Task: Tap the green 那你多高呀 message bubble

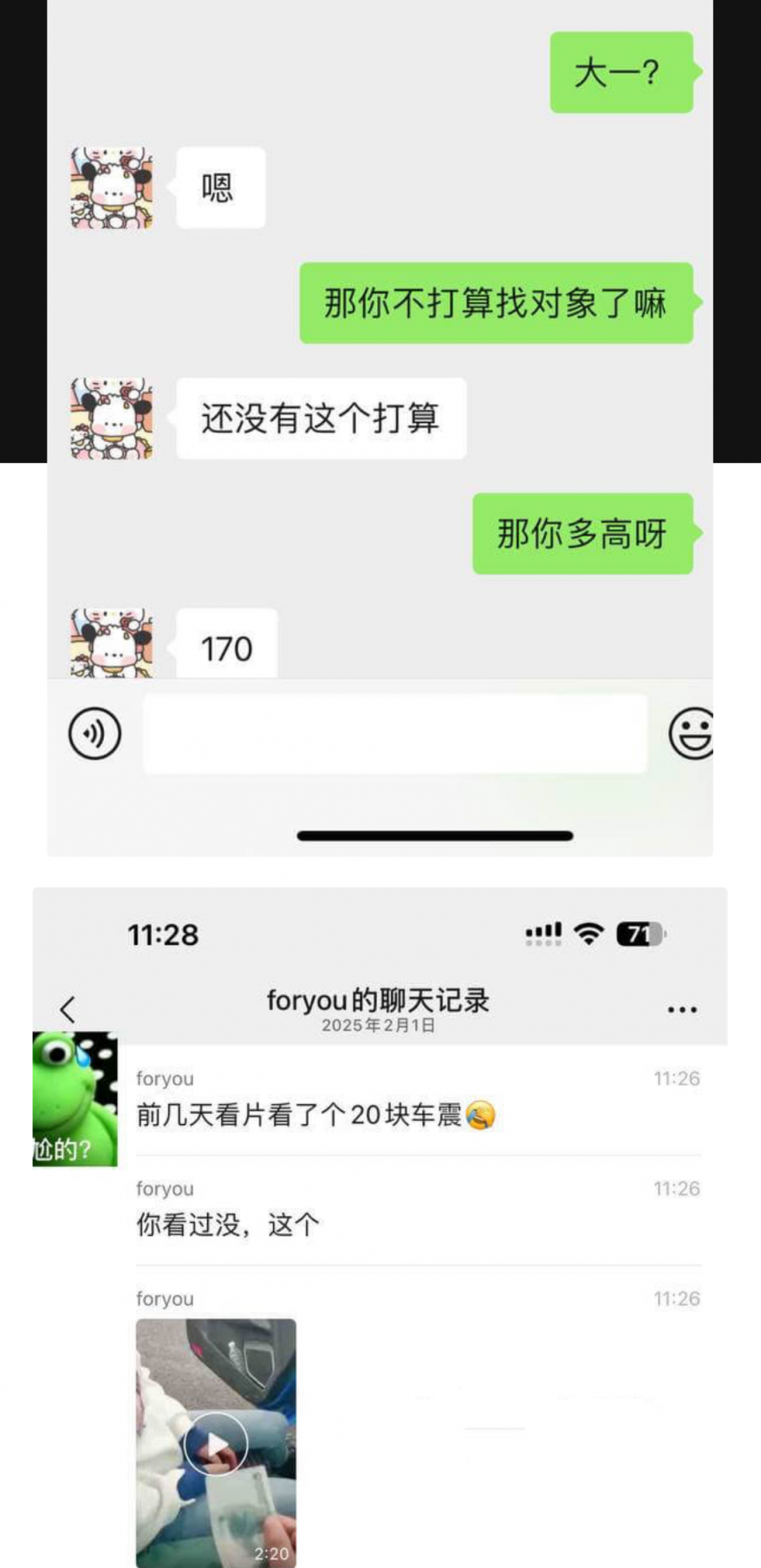Action: 582,535
